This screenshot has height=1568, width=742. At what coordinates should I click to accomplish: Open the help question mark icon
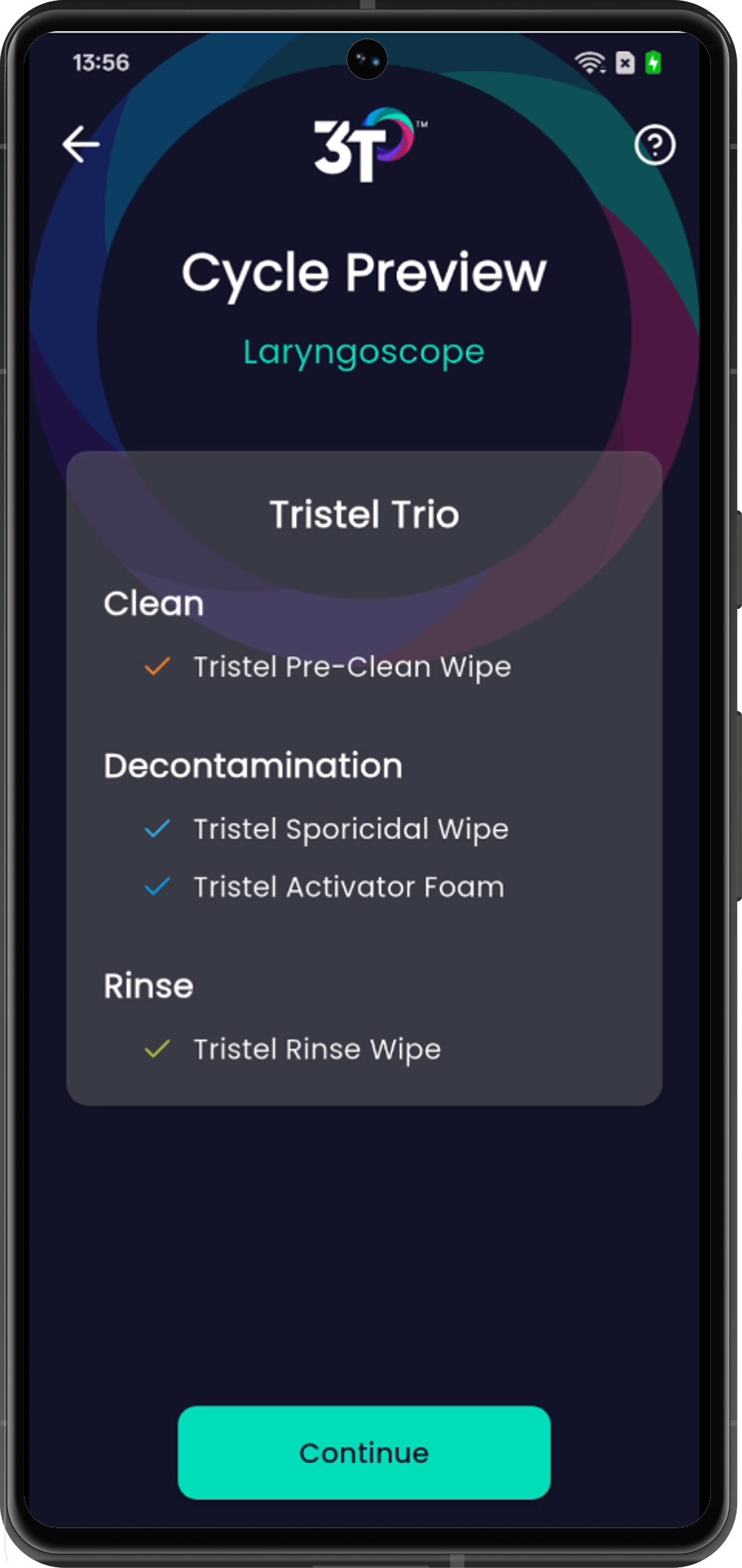654,145
